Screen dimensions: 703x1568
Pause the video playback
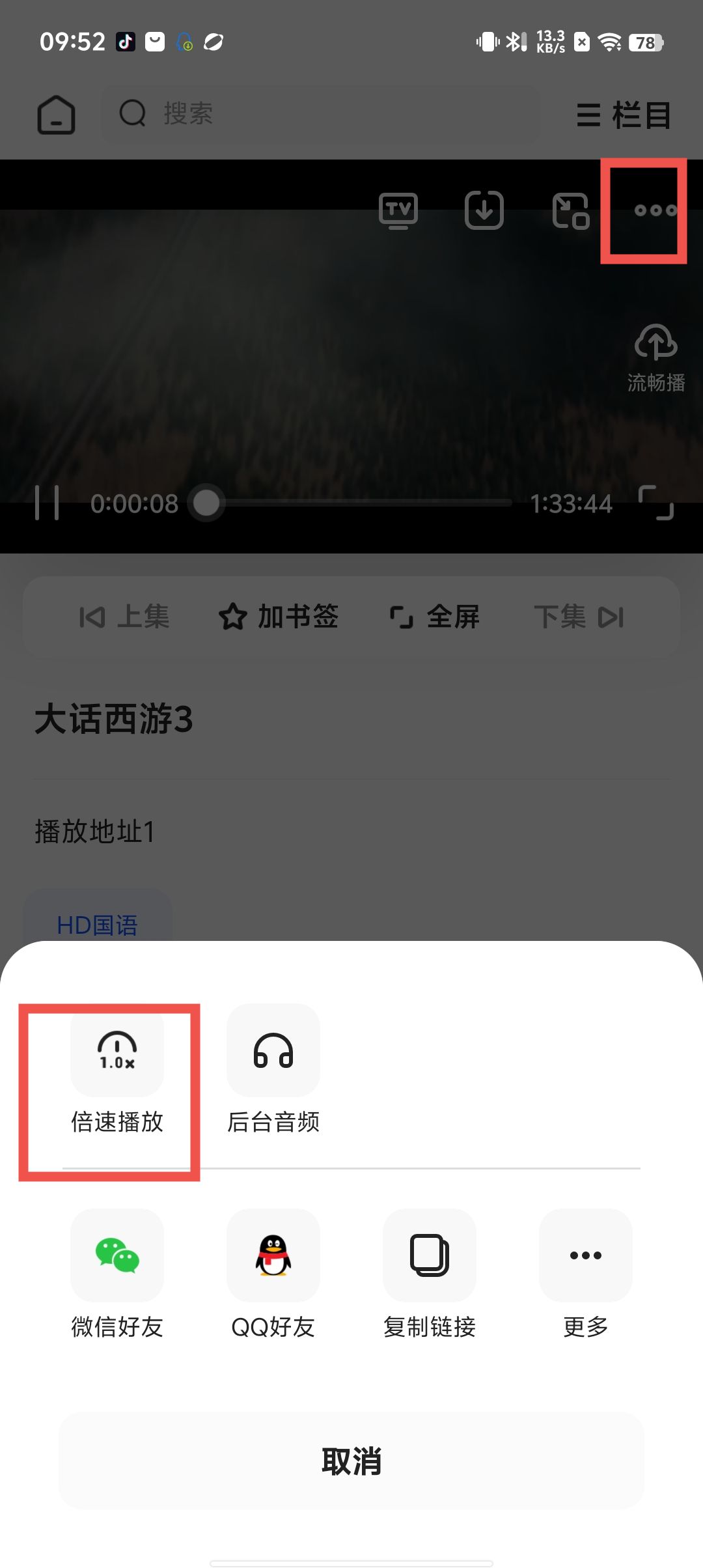tap(47, 503)
